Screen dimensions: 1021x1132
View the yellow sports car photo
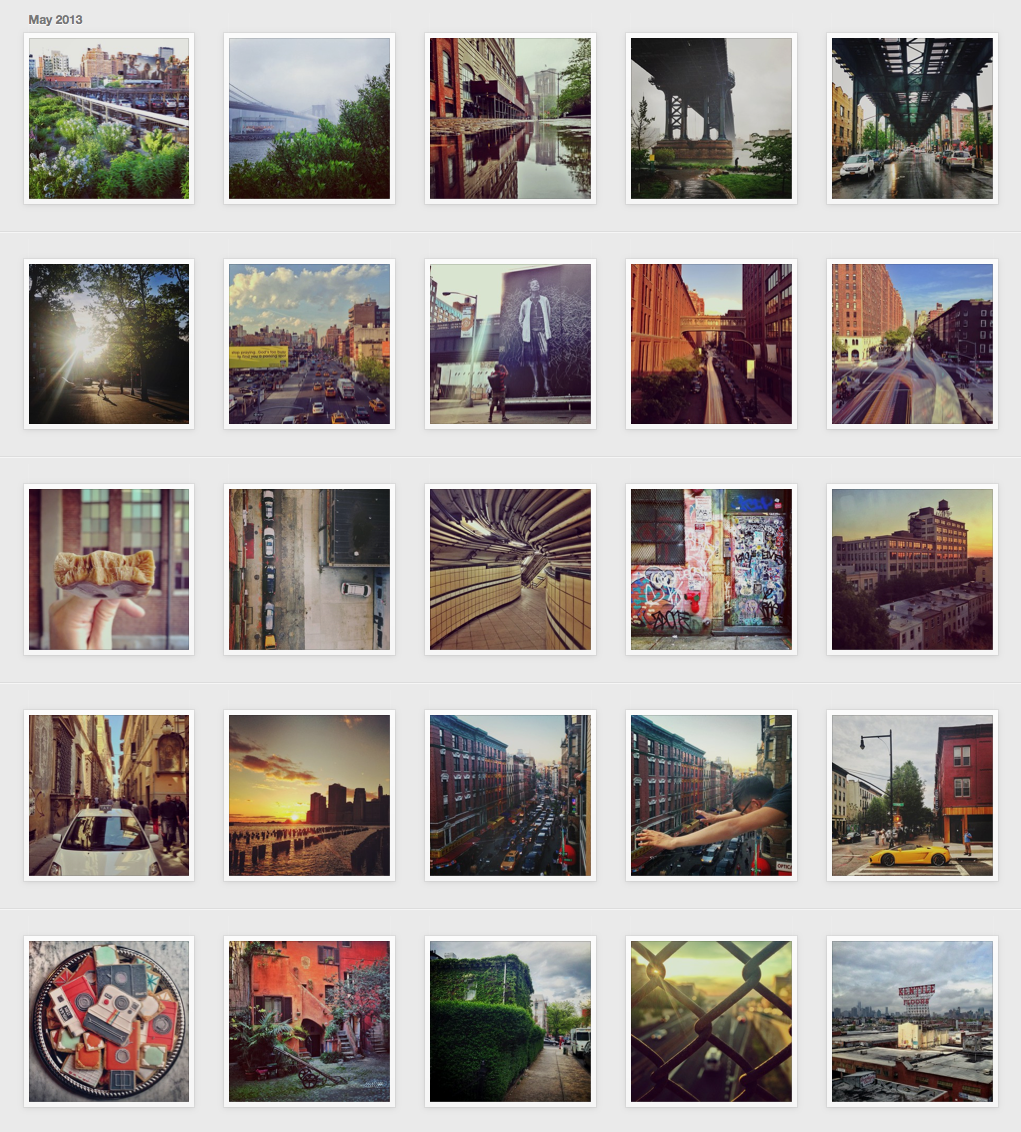click(x=912, y=795)
